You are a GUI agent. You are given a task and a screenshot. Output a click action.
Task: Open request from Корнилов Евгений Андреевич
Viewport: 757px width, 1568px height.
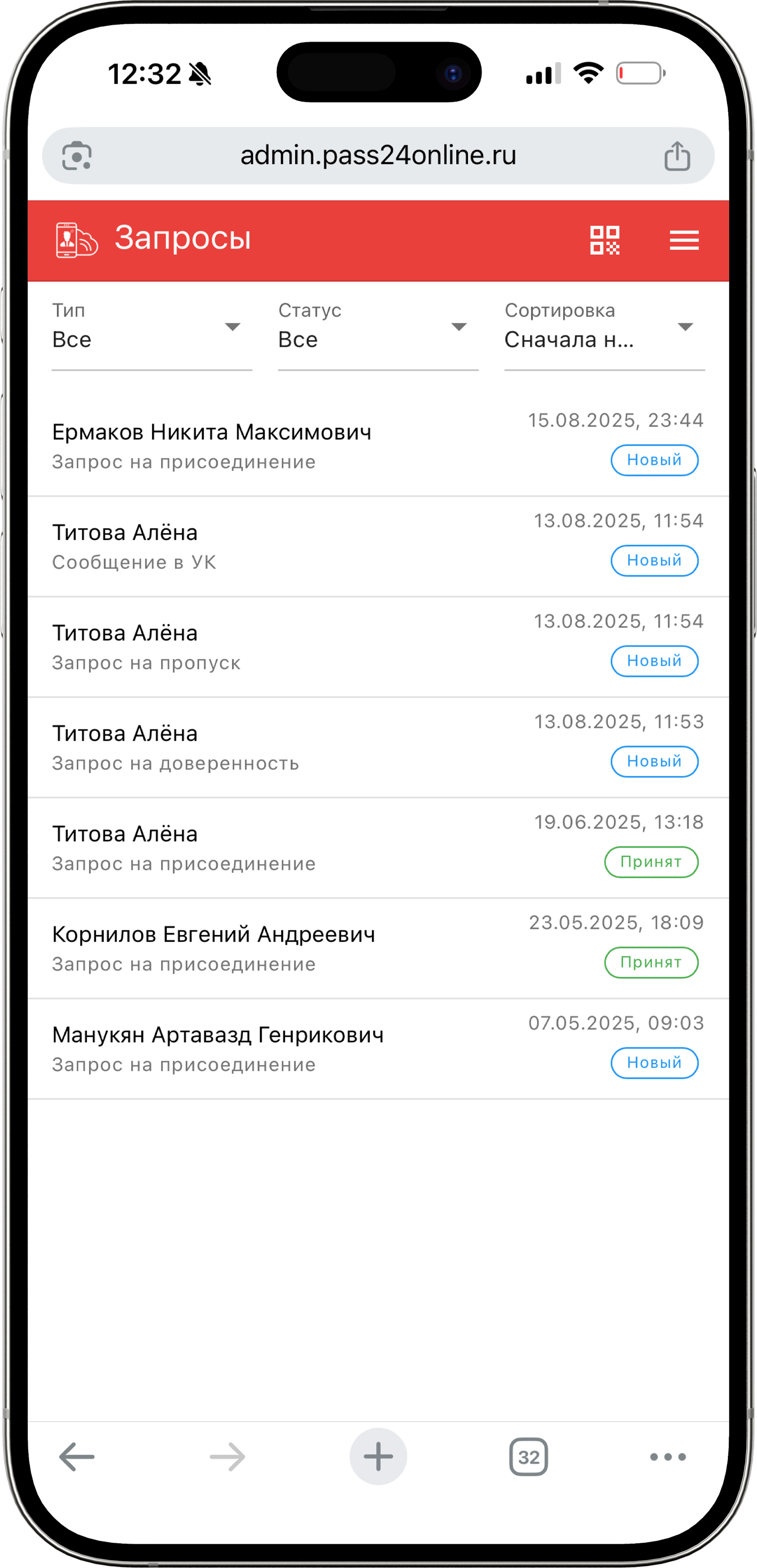tap(378, 948)
